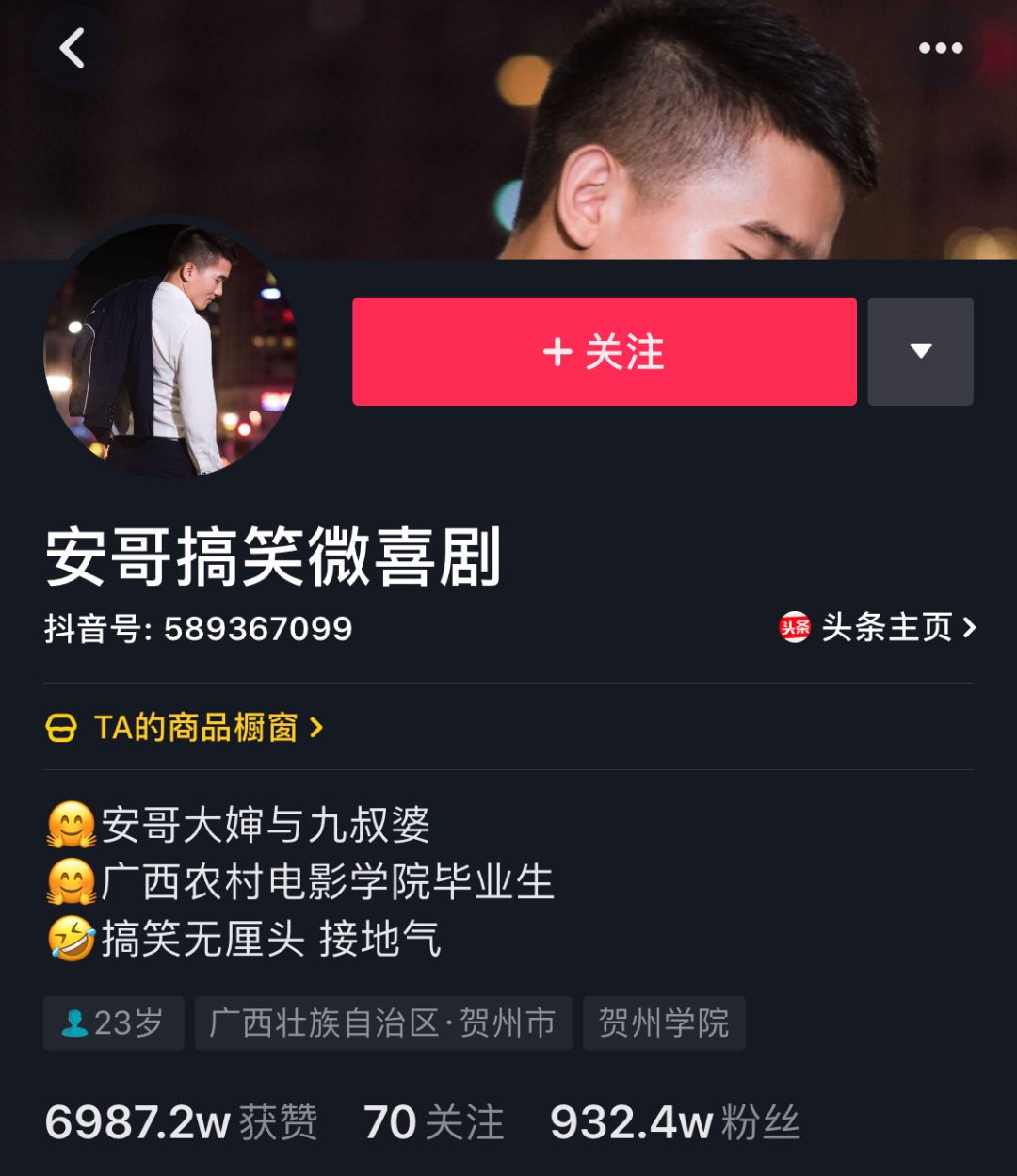
Task: Tap the laughing emoji before 搞笑无厘头
Action: (68, 938)
